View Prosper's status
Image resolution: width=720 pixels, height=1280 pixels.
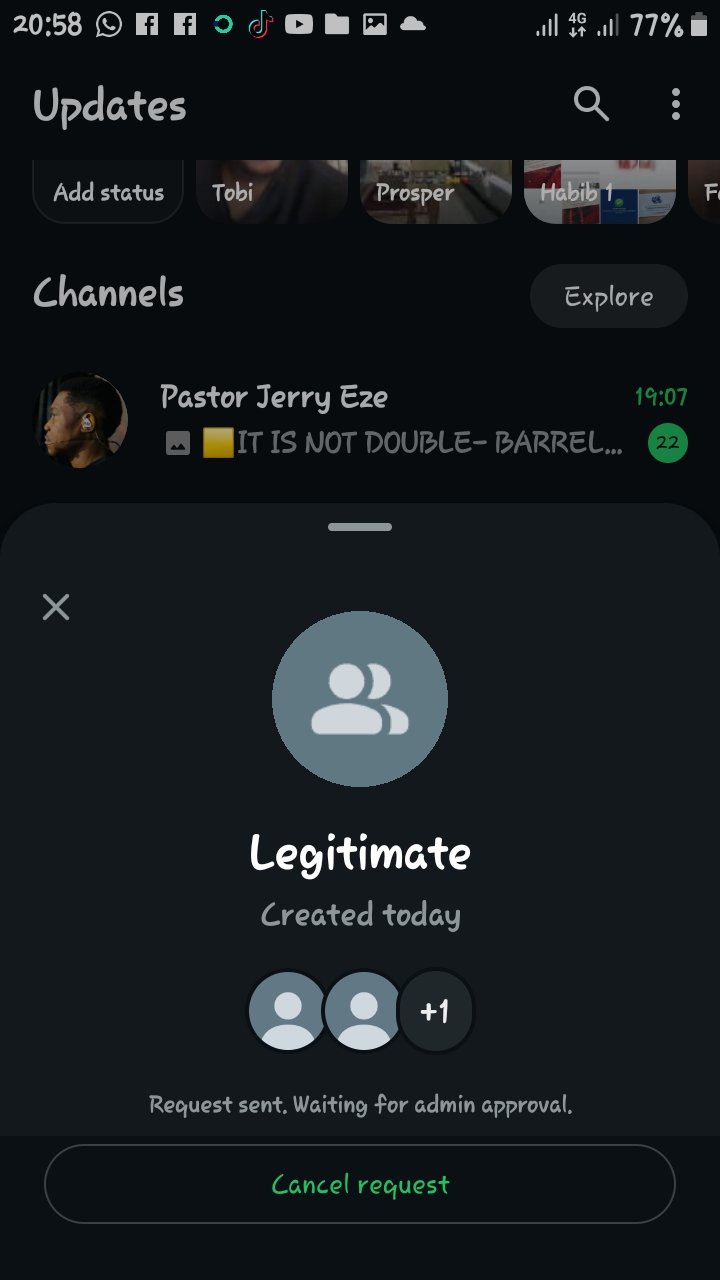pyautogui.click(x=436, y=192)
